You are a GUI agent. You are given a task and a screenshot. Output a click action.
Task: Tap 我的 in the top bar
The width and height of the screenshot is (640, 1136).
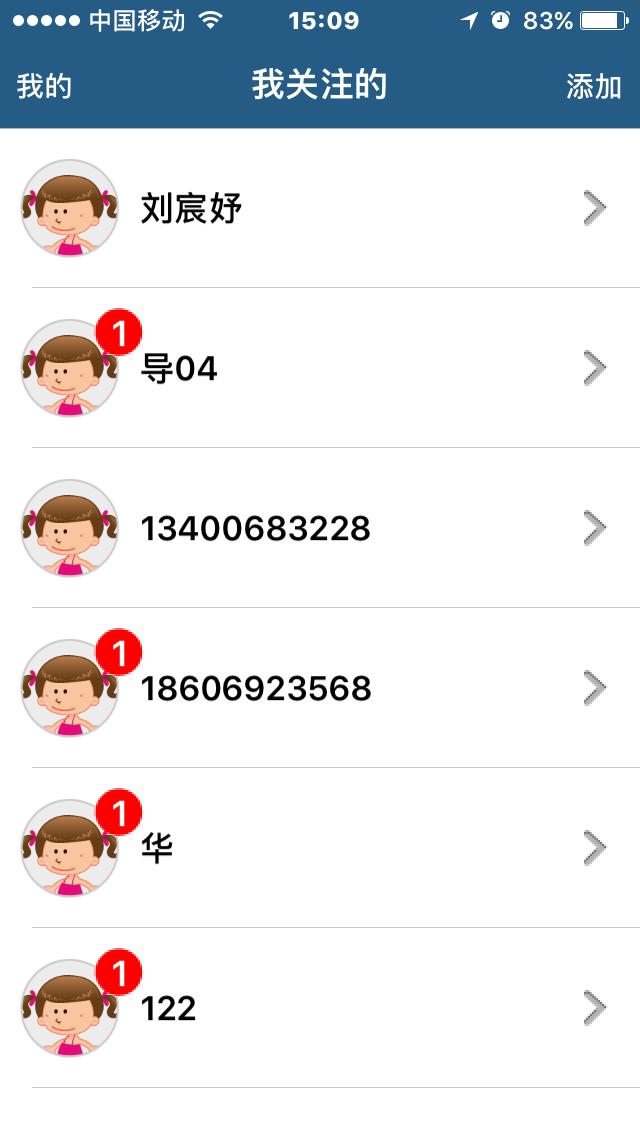[x=44, y=86]
